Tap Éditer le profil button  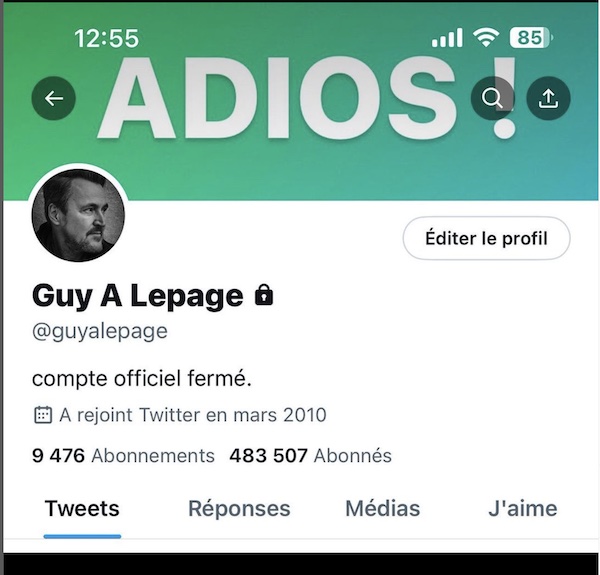click(486, 239)
